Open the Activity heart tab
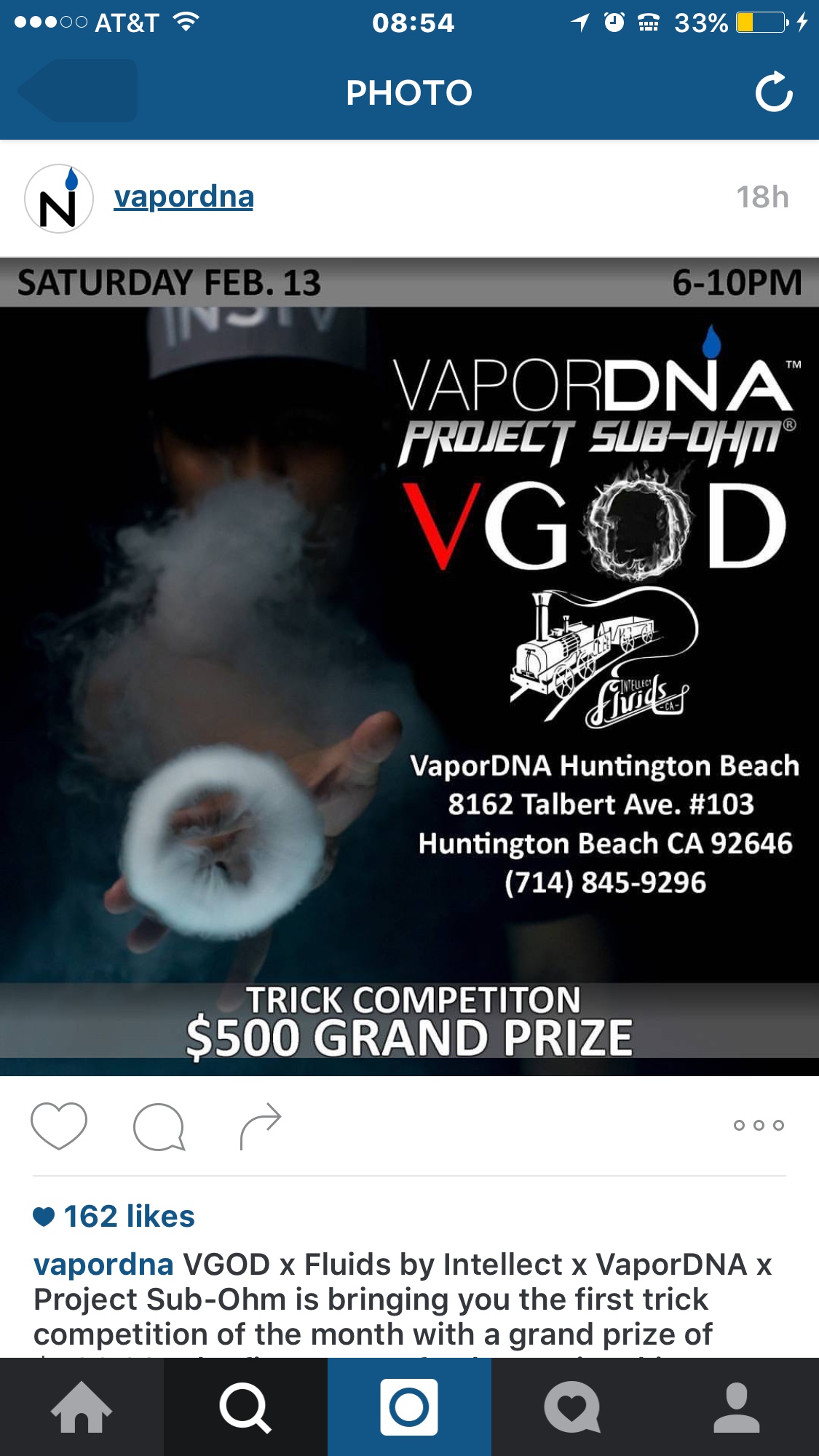The width and height of the screenshot is (819, 1456). [573, 1407]
